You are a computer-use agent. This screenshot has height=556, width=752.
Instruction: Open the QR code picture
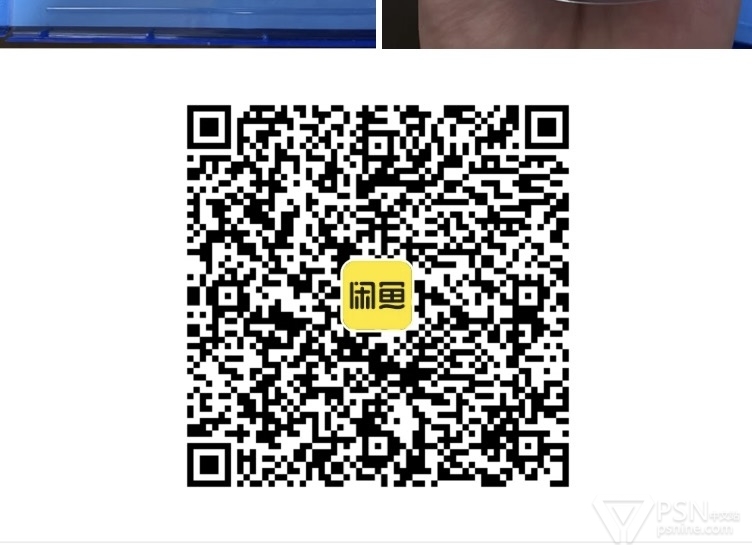click(377, 295)
